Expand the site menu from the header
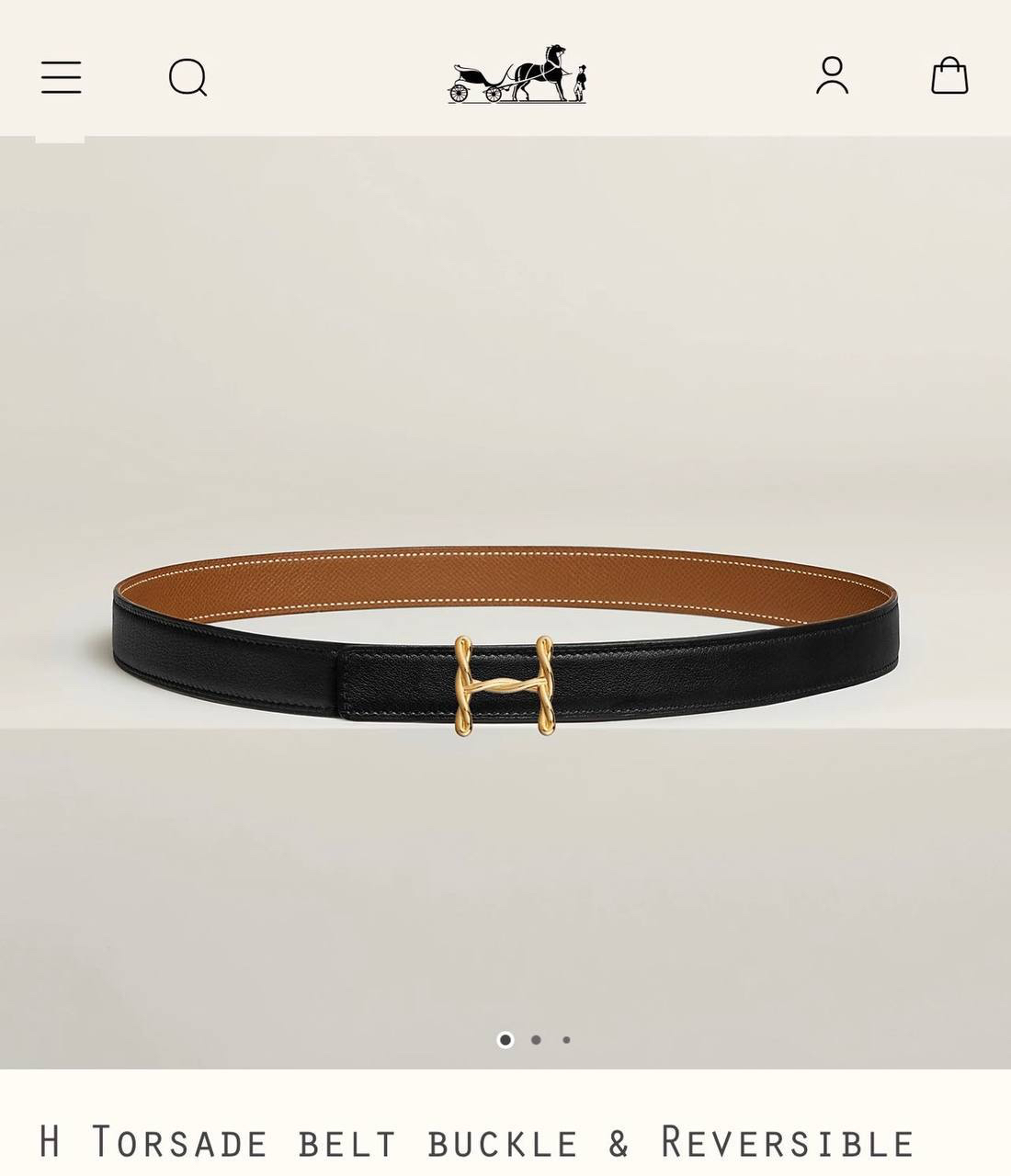This screenshot has height=1176, width=1011. pyautogui.click(x=61, y=79)
